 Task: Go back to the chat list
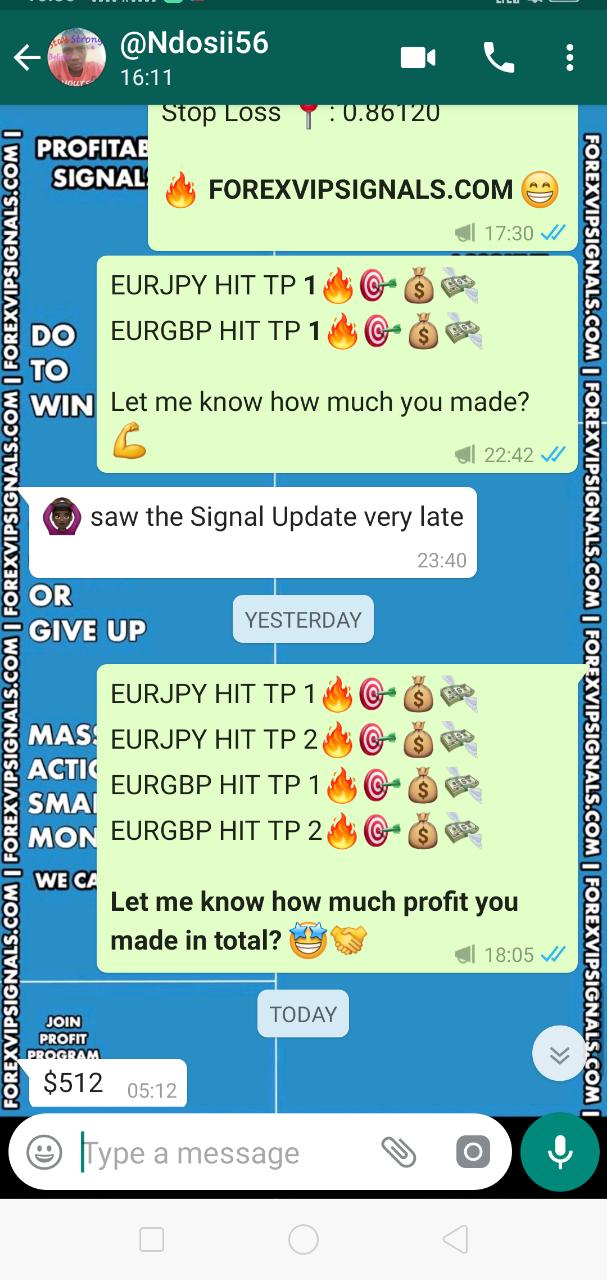(26, 58)
